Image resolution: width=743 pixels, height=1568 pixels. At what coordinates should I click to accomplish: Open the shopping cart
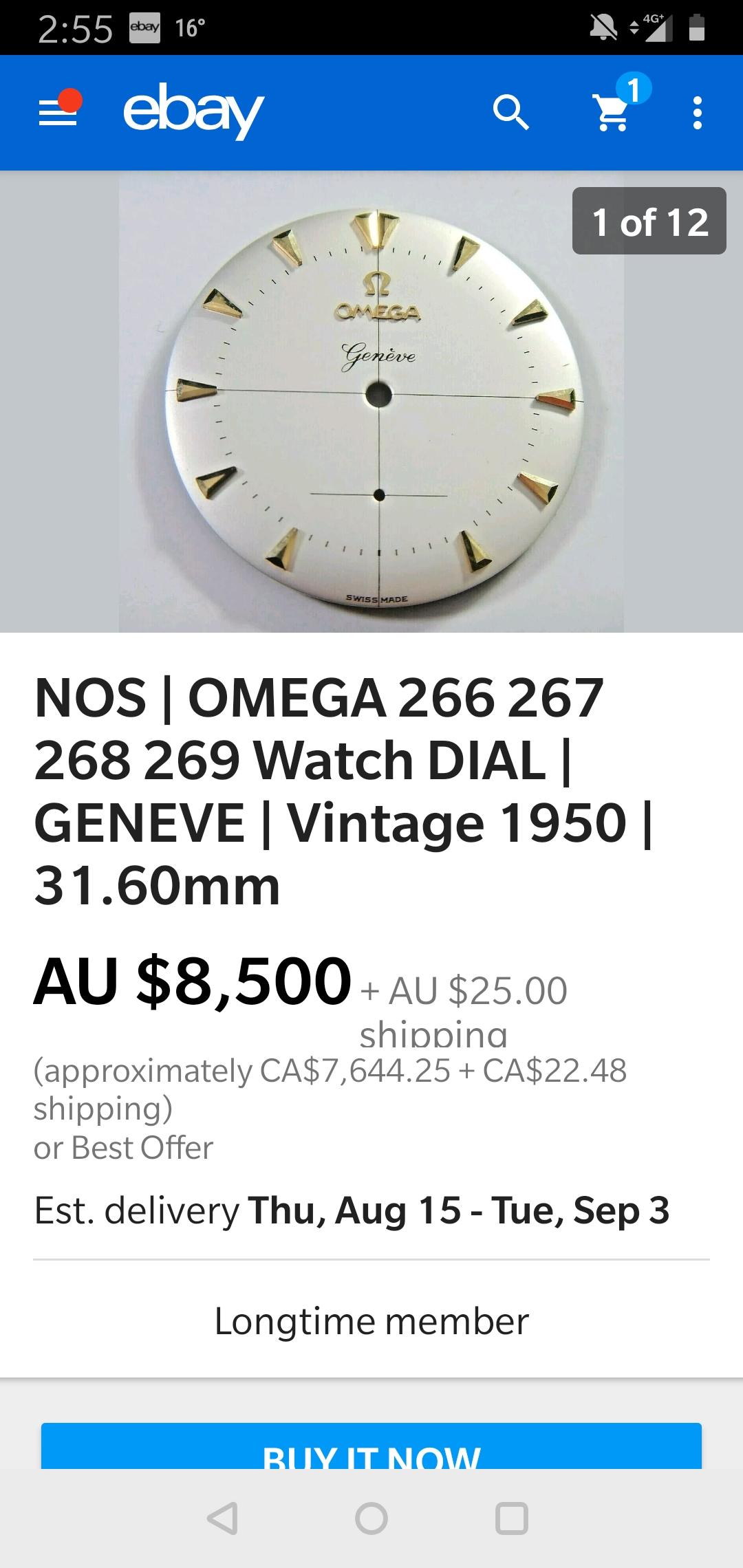point(612,113)
